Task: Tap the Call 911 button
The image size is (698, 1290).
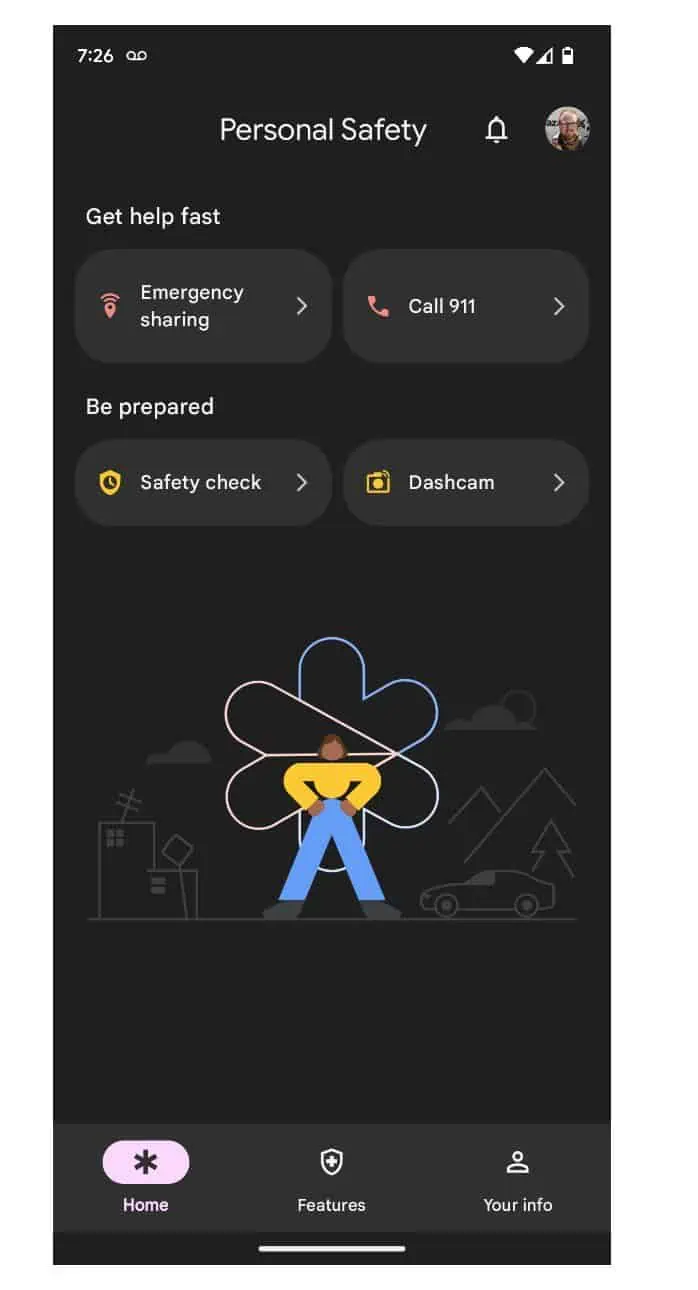Action: [466, 306]
